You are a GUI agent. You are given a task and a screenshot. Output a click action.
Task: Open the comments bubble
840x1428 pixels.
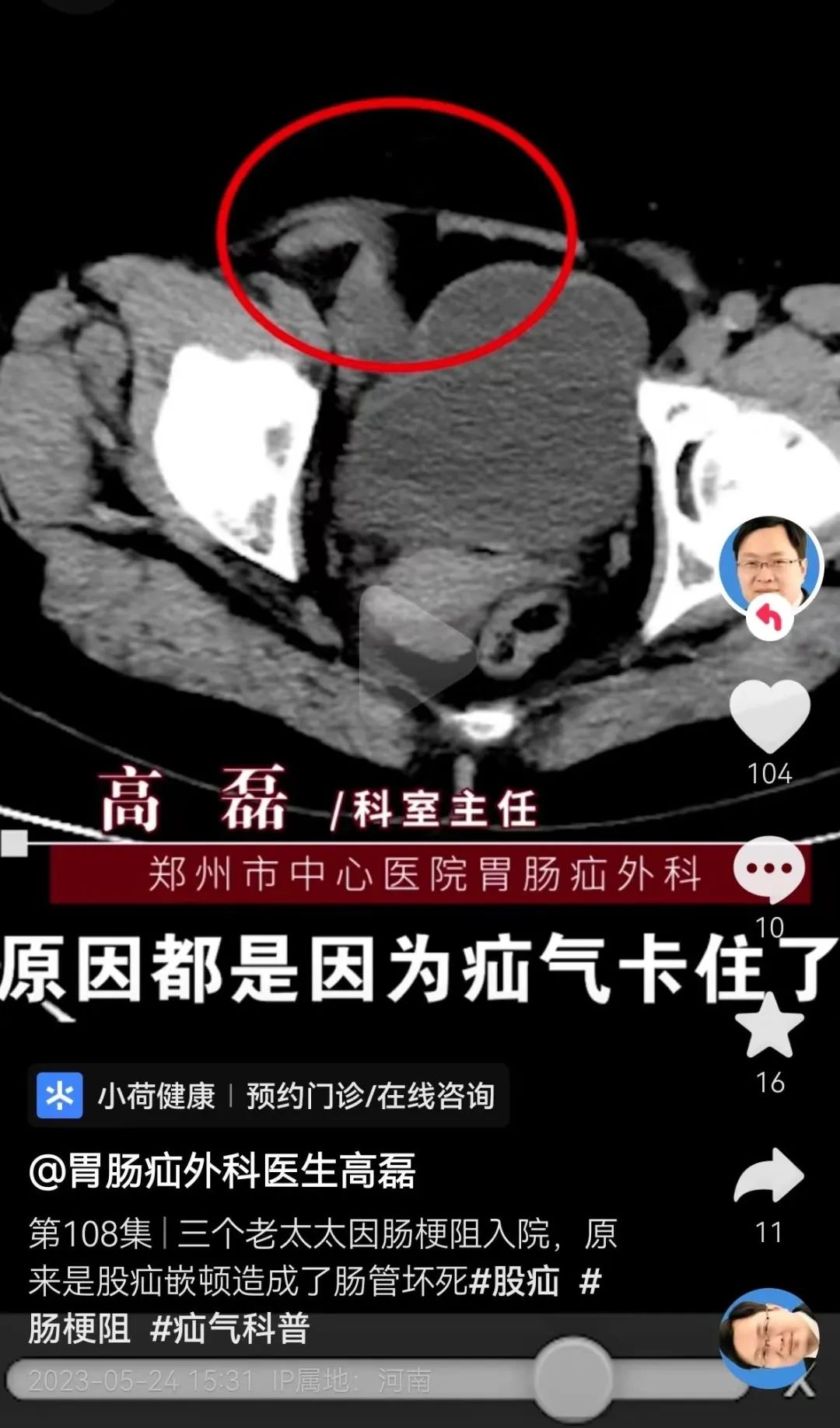768,869
